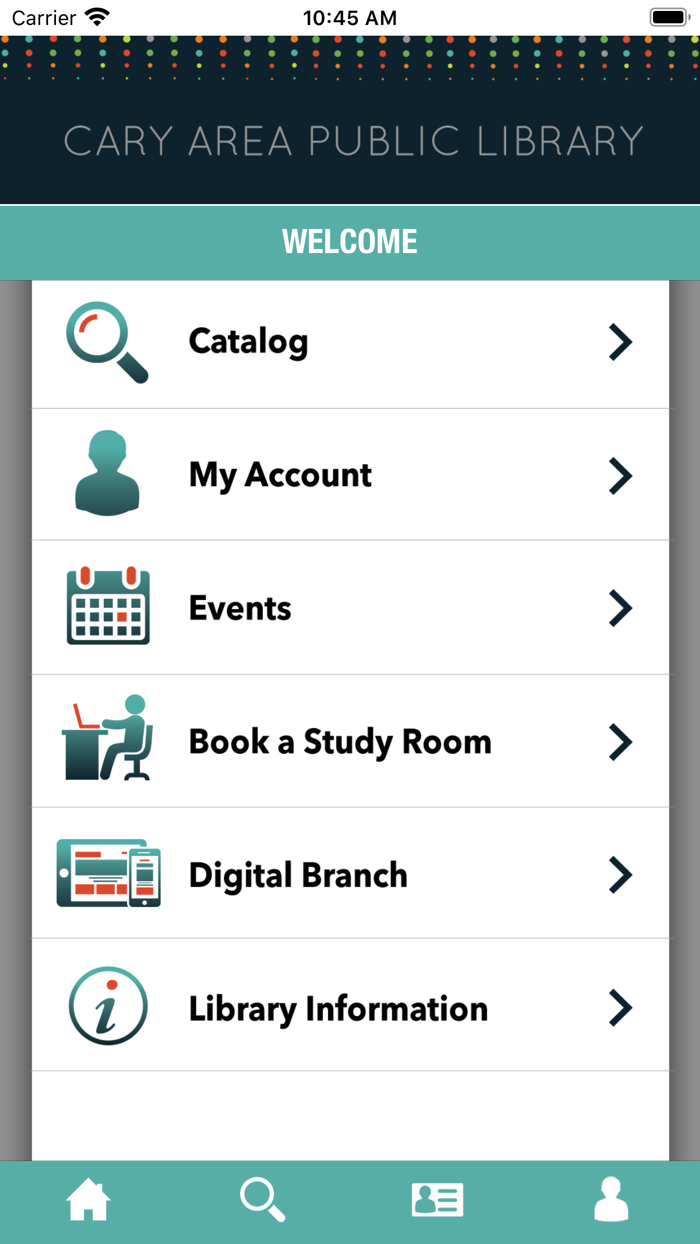
Task: Switch to the search tab
Action: coord(263,1199)
